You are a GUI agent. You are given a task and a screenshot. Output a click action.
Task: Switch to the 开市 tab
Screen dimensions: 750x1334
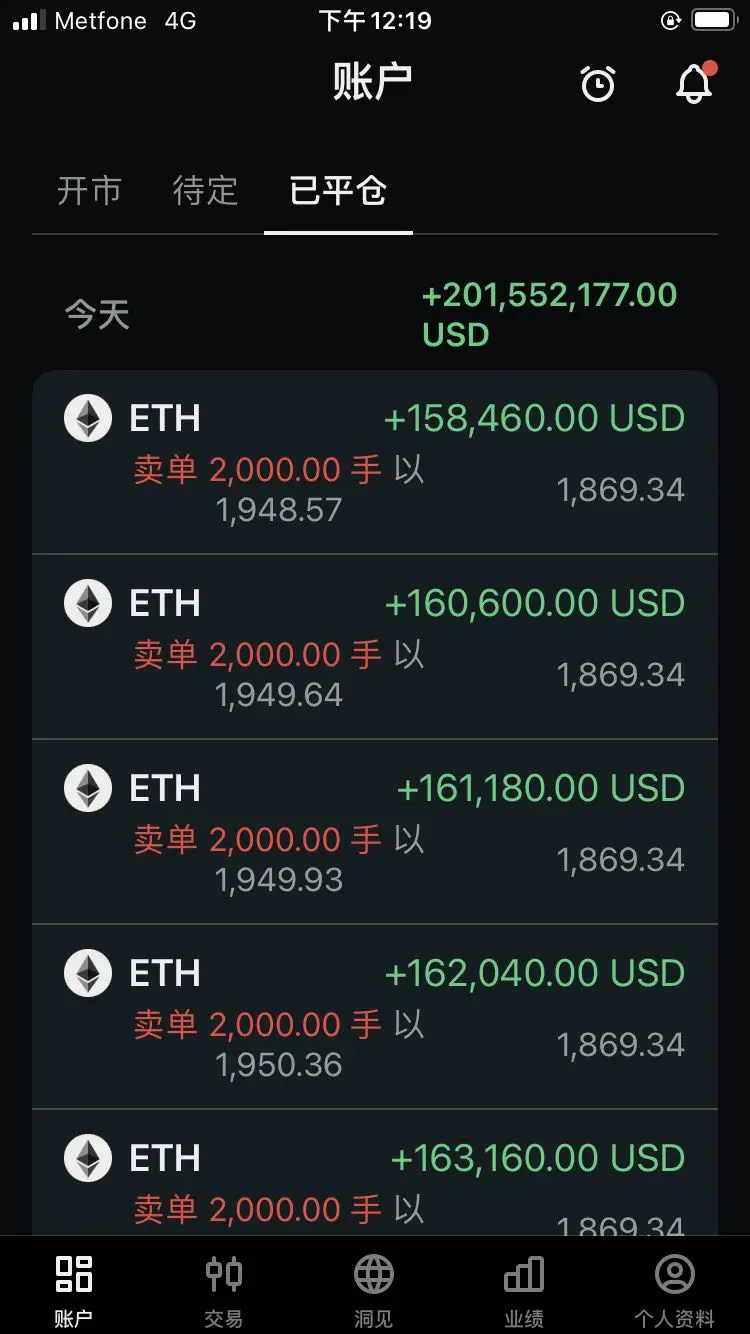coord(89,190)
